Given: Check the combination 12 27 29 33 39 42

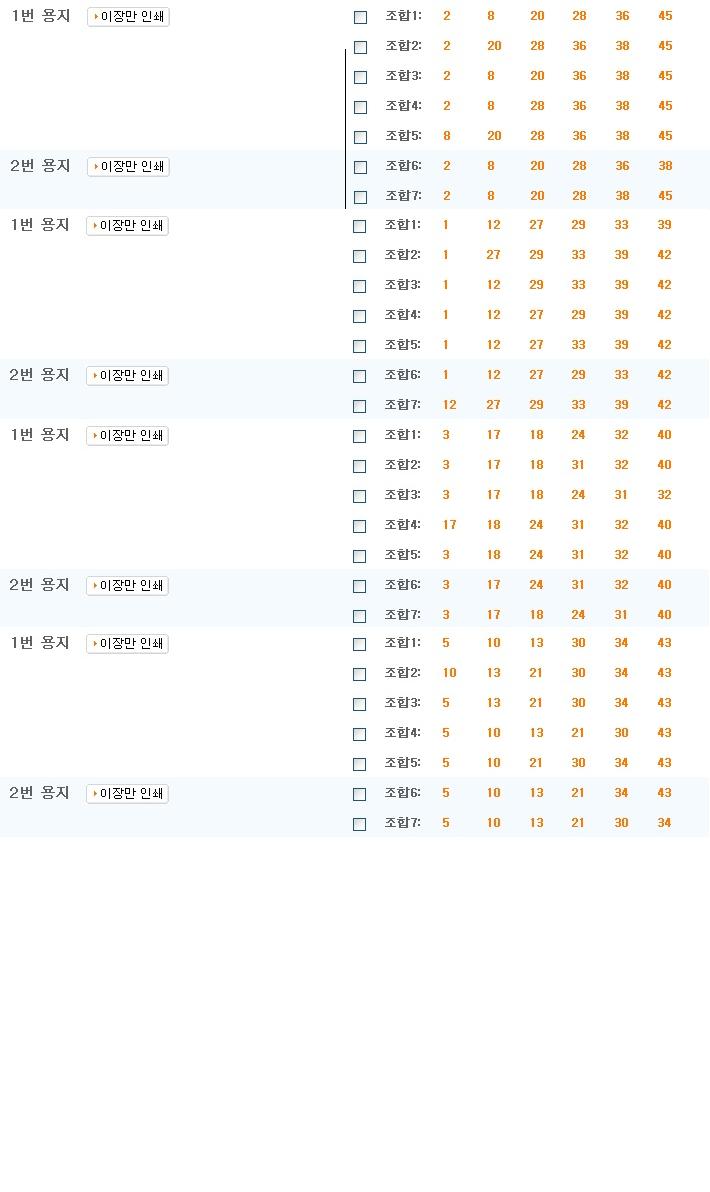Looking at the screenshot, I should point(359,406).
